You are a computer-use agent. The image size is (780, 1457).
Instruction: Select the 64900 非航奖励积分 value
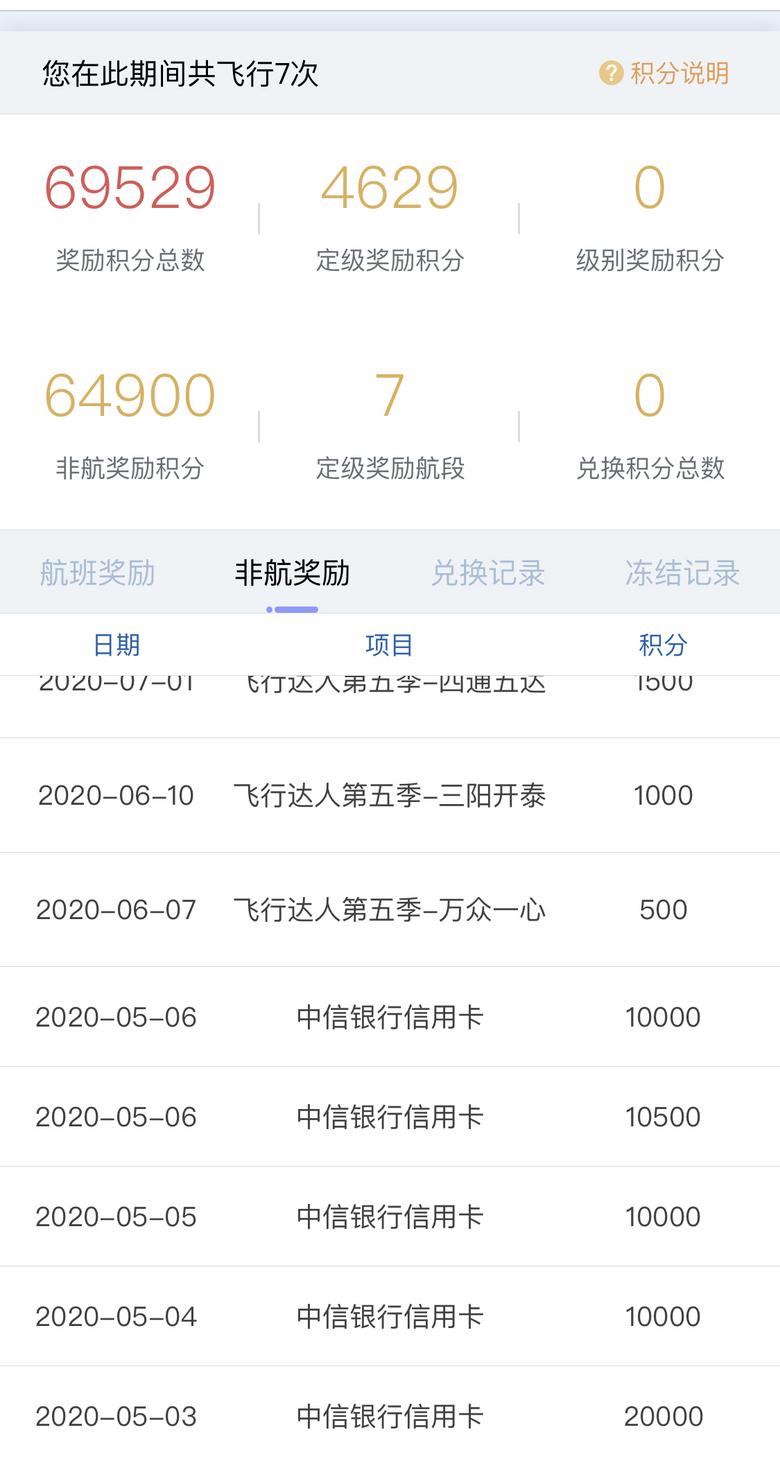click(130, 397)
